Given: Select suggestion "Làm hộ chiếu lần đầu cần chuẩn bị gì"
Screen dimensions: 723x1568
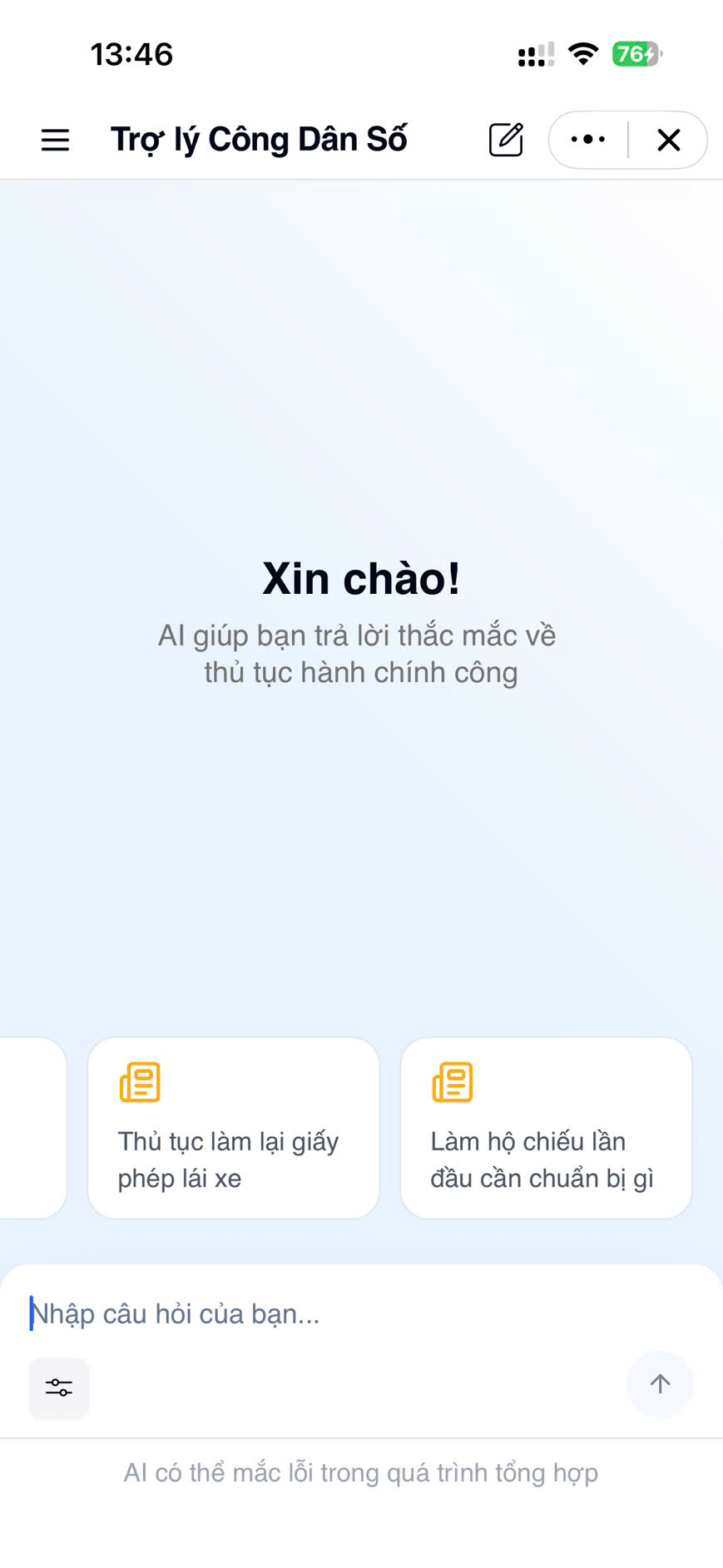Looking at the screenshot, I should tap(547, 1128).
